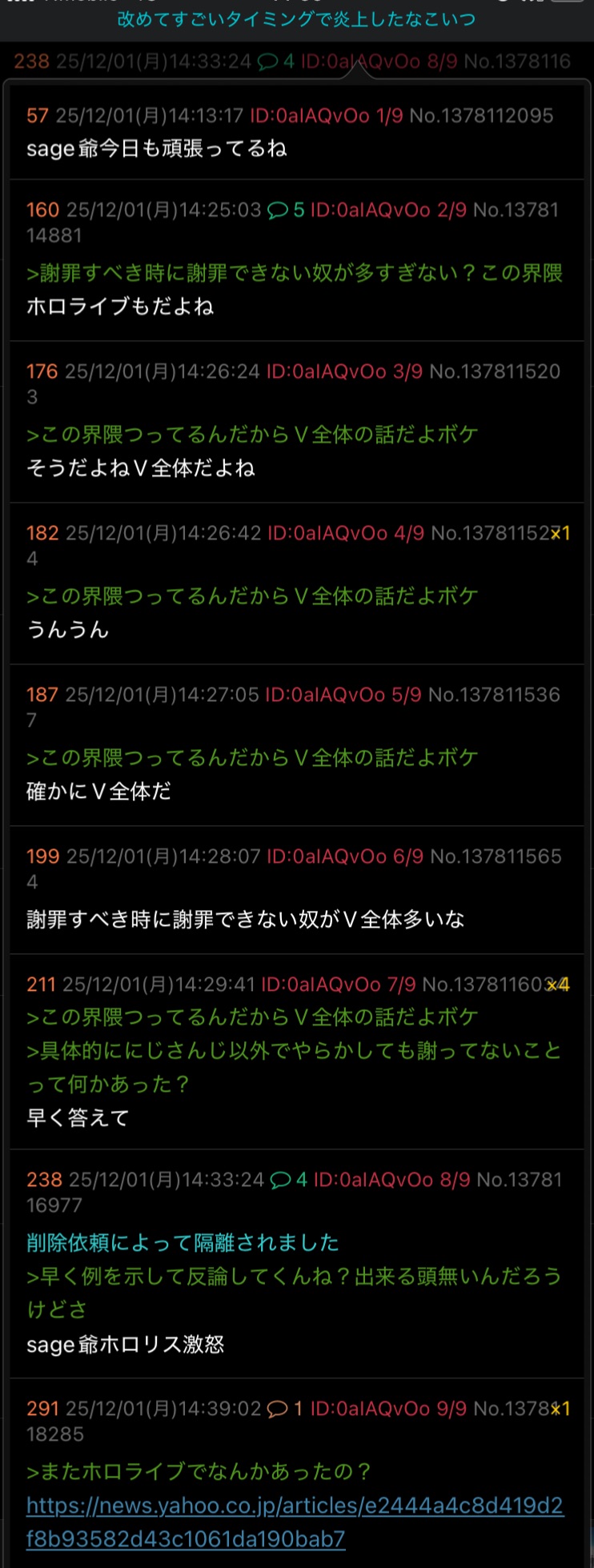View the 5 replies to post 160
The height and width of the screenshot is (1568, 594).
(286, 210)
